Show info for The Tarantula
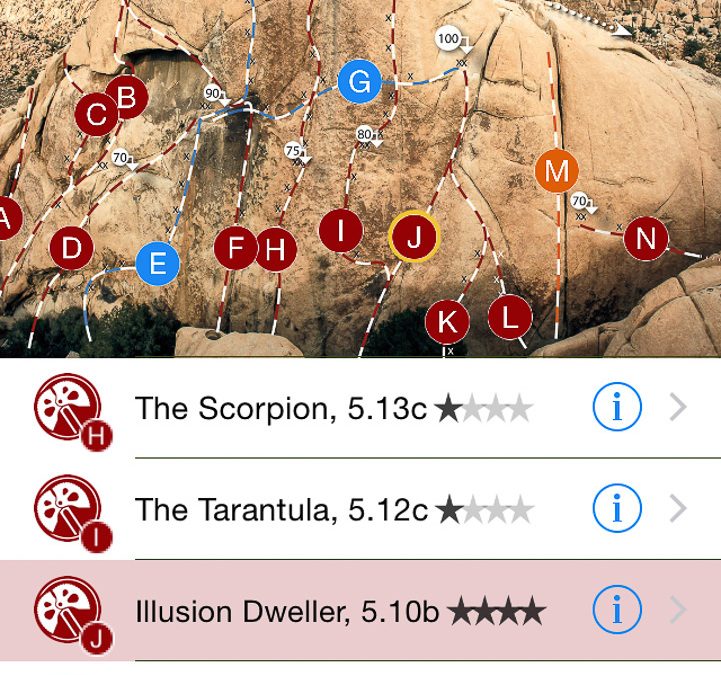721x675 pixels. point(617,509)
